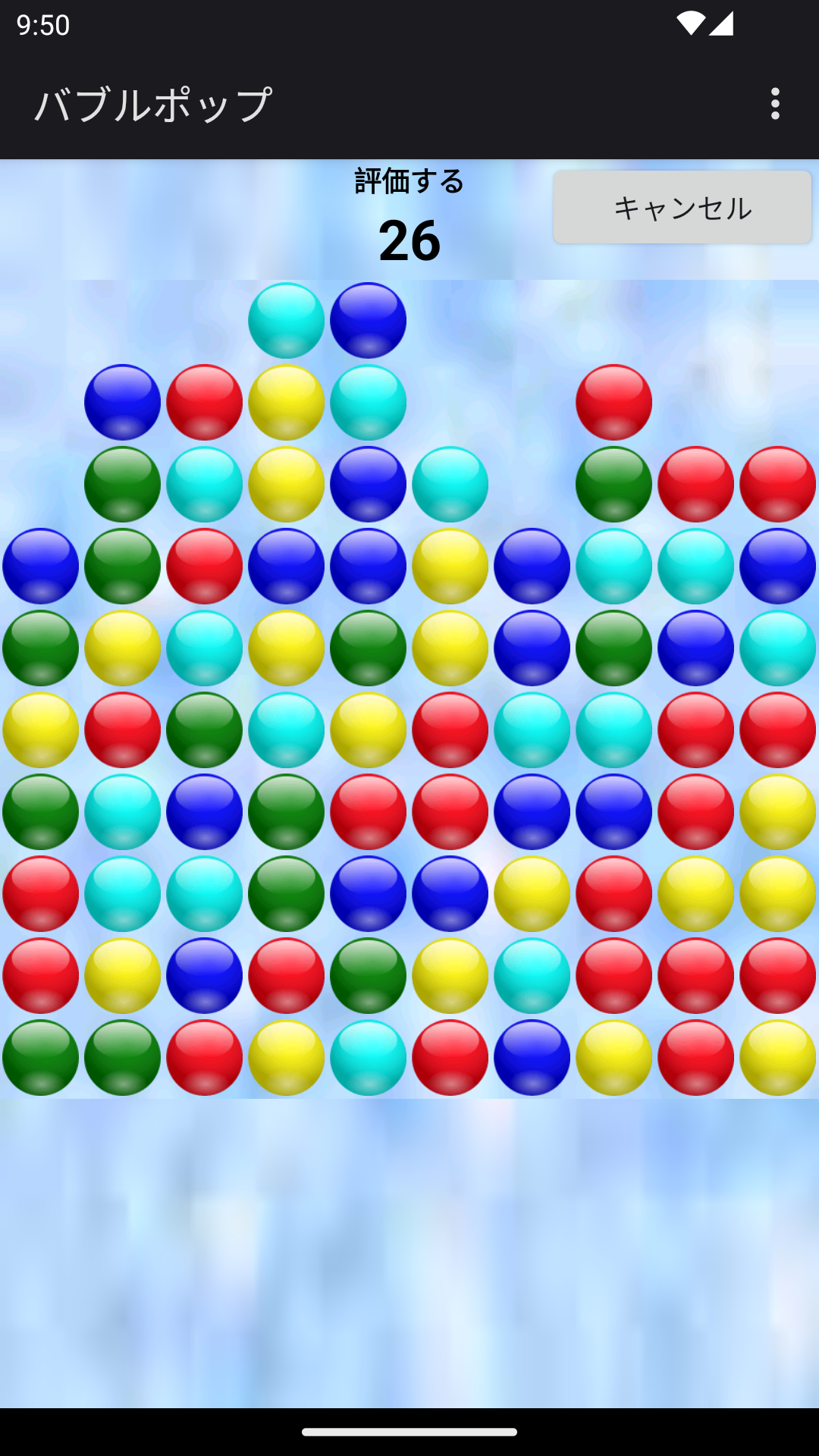Pop the green bubble below the red bubble cluster top-right
This screenshot has width=819, height=1456.
[x=614, y=483]
